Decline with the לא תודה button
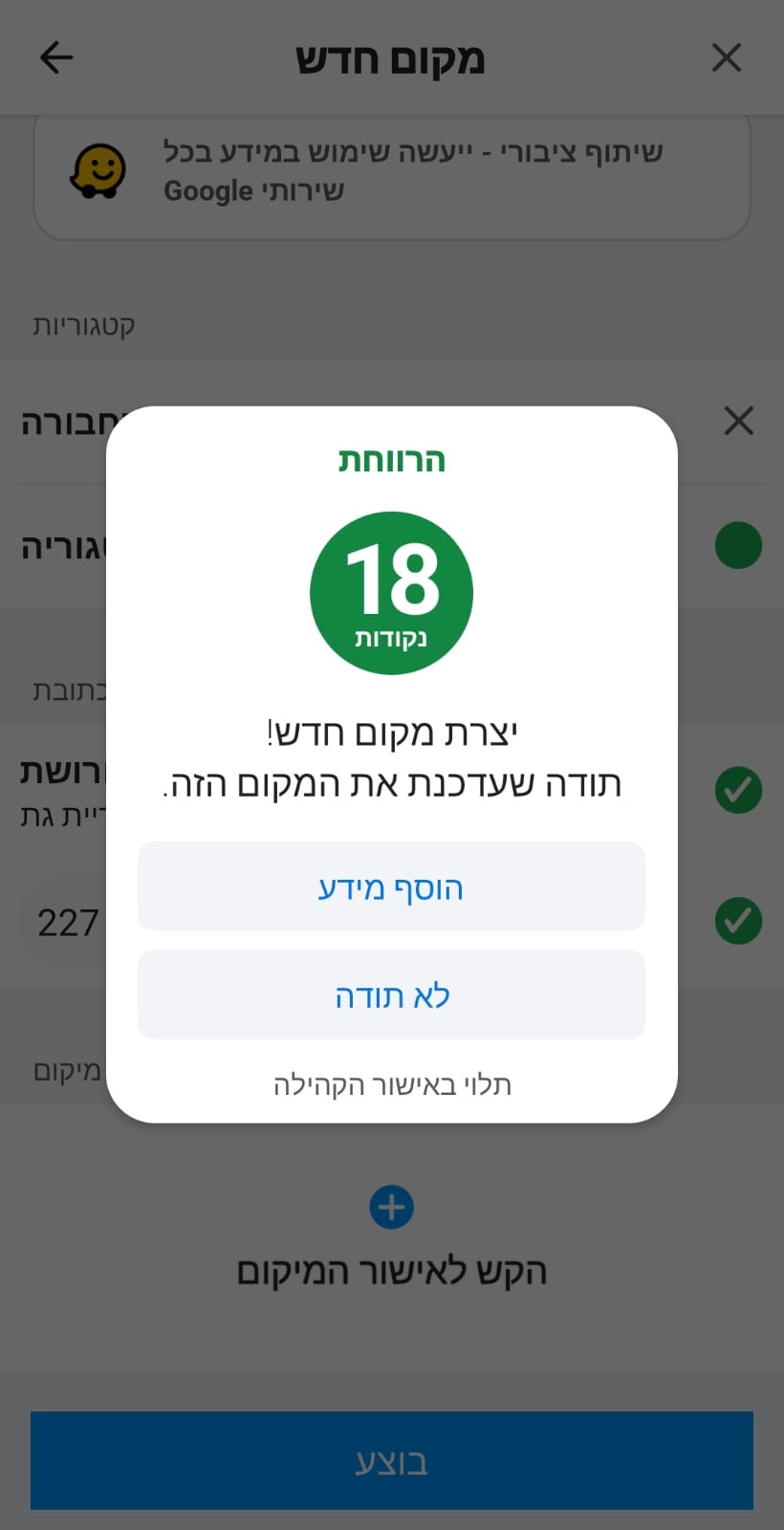Viewport: 784px width, 1530px height. coord(391,994)
